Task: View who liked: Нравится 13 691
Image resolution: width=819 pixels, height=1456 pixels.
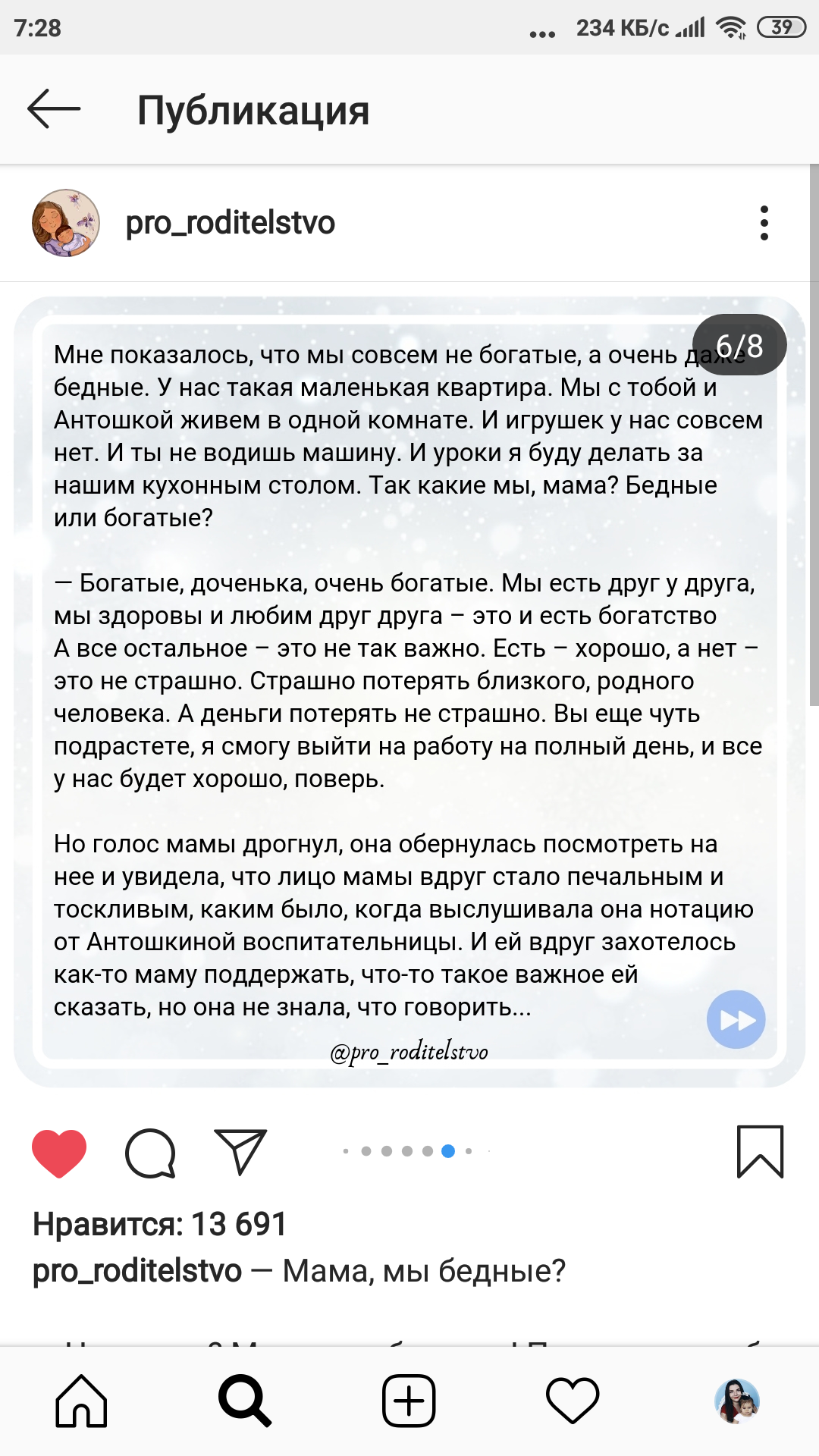Action: pyautogui.click(x=160, y=1224)
